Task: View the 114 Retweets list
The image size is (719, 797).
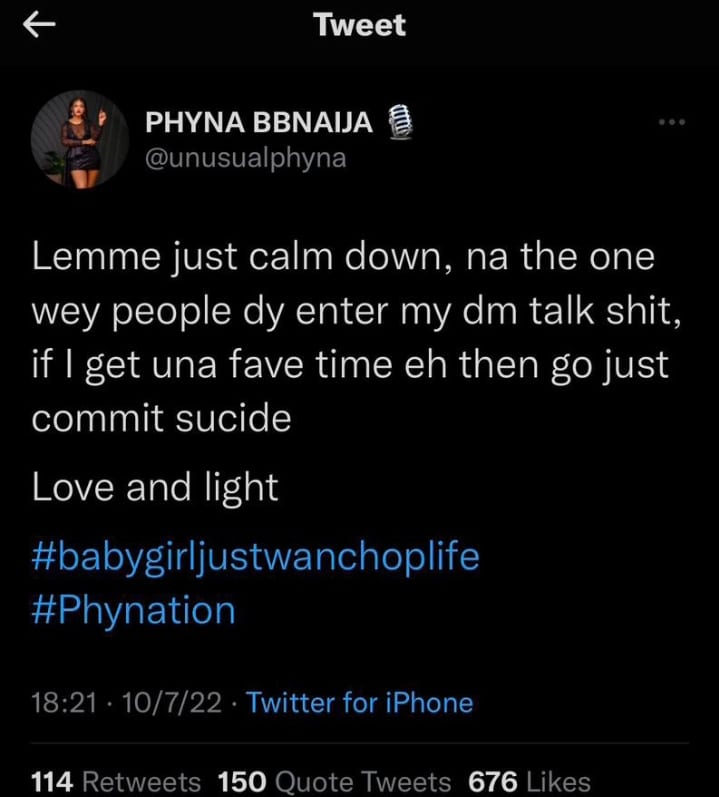Action: 117,781
